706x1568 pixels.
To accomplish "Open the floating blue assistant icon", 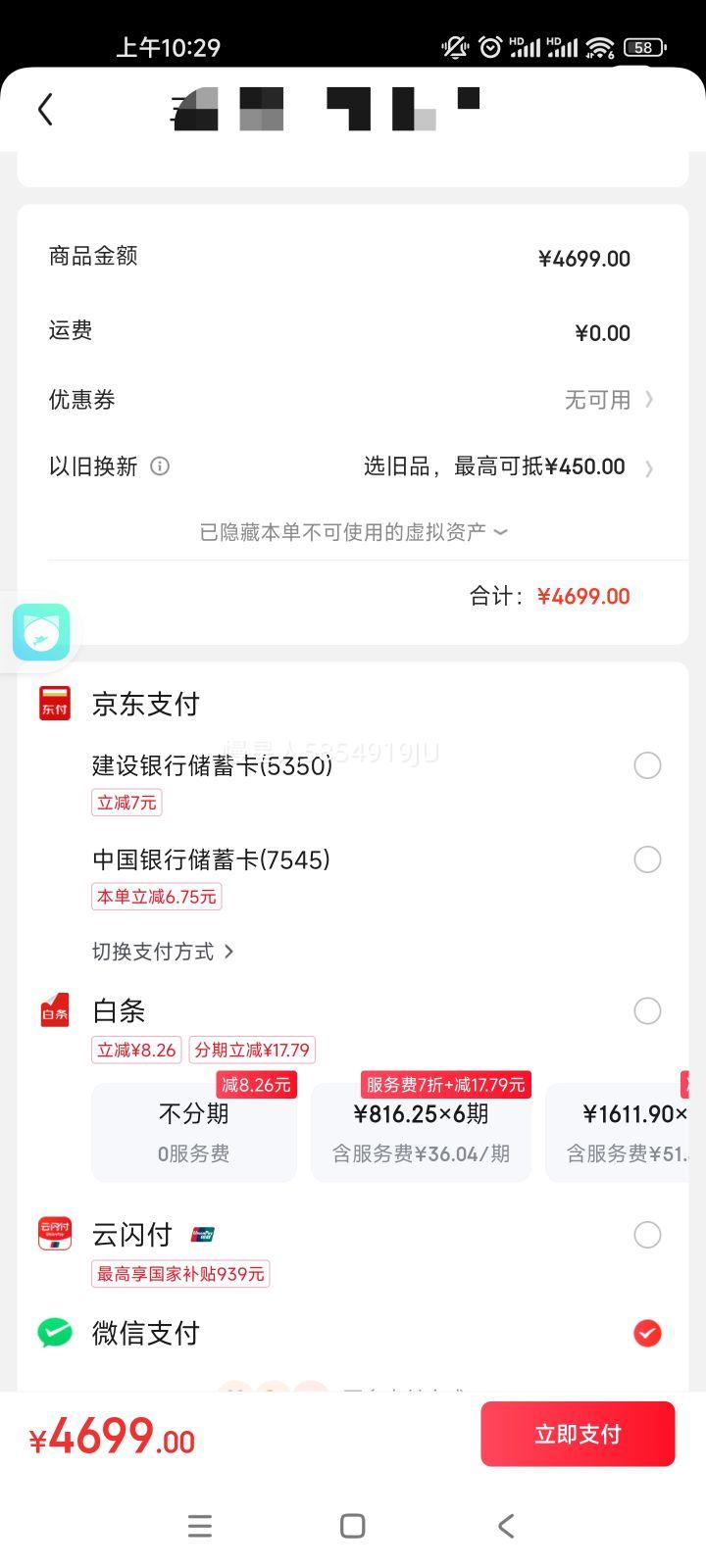I will [41, 632].
